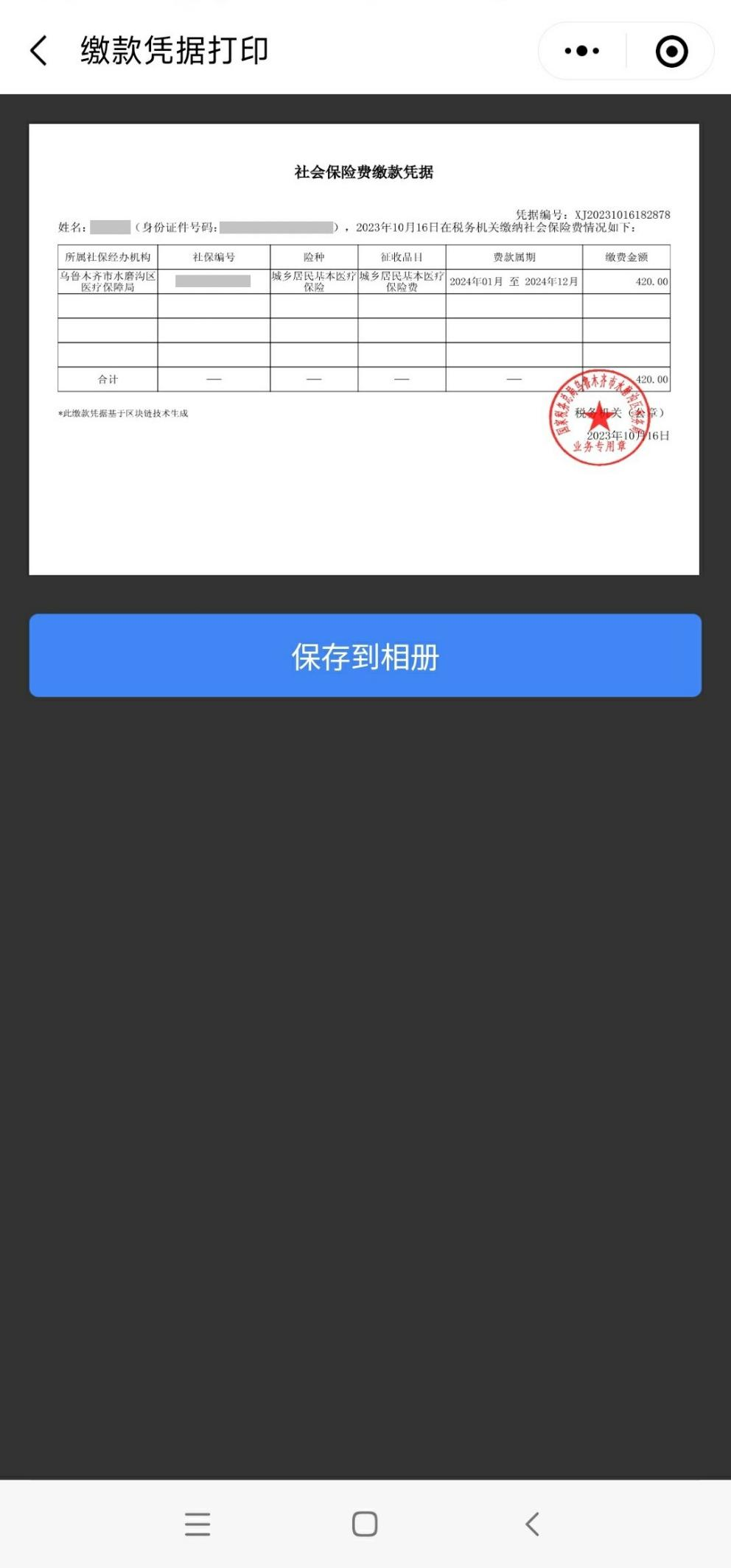731x1568 pixels.
Task: Tap 保存到相册 to save the voucher
Action: click(365, 655)
